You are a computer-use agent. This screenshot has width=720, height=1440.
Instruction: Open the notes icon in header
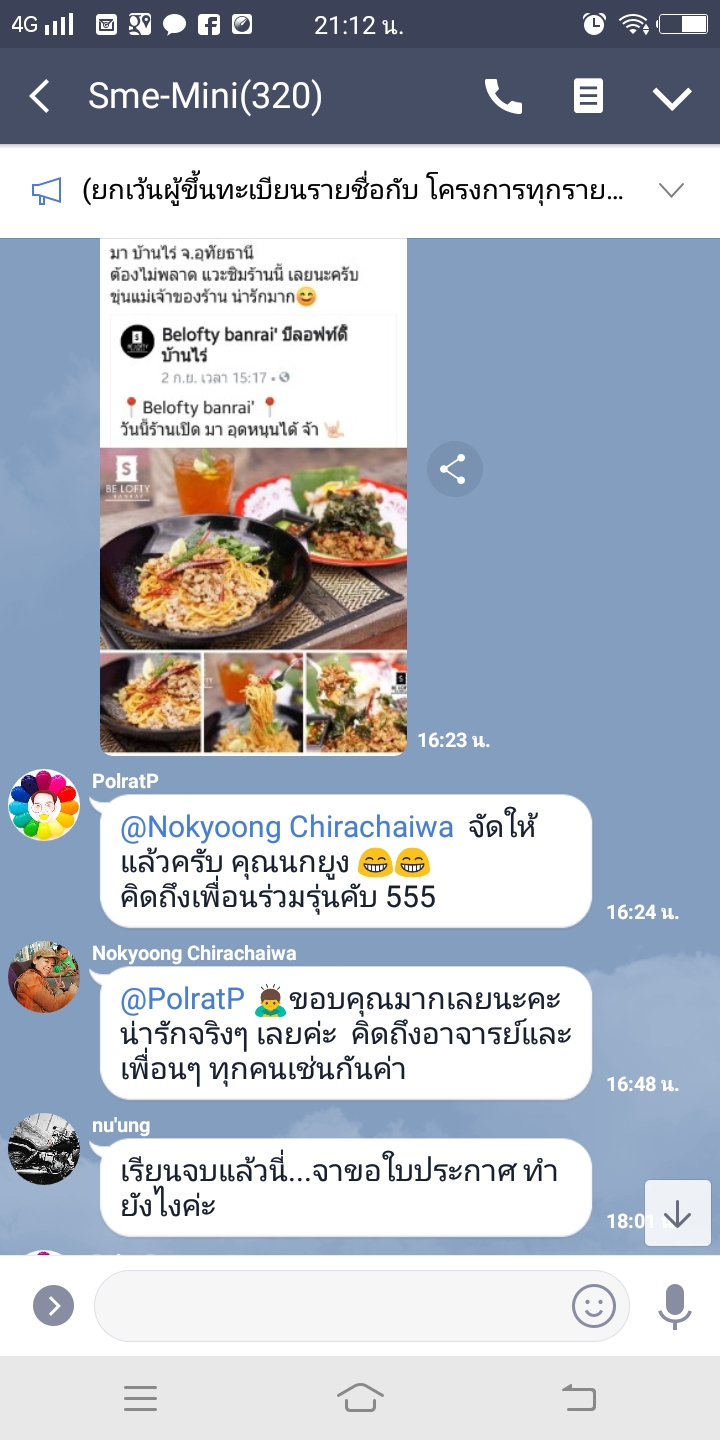point(588,97)
